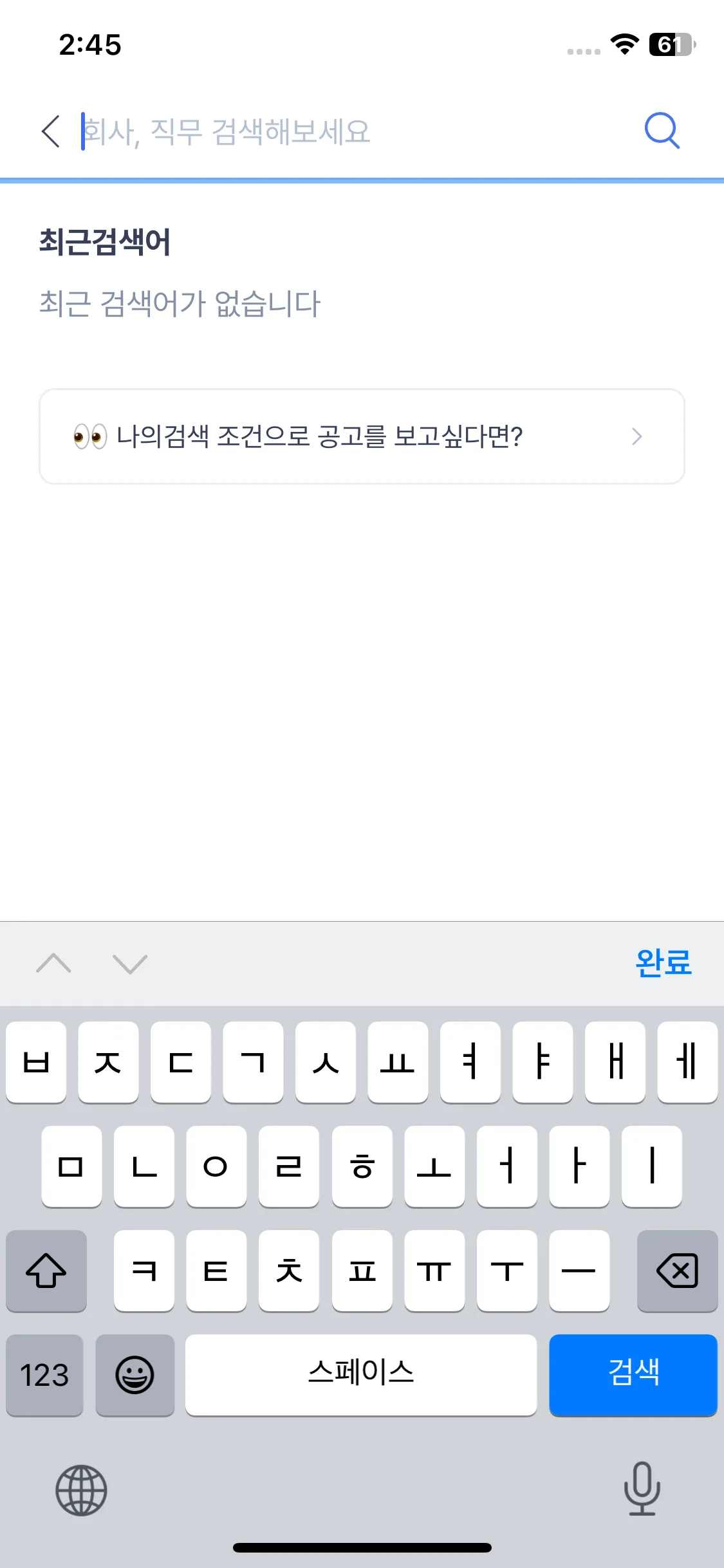
Task: Tap the blue 검색 keyboard key
Action: (x=633, y=1374)
